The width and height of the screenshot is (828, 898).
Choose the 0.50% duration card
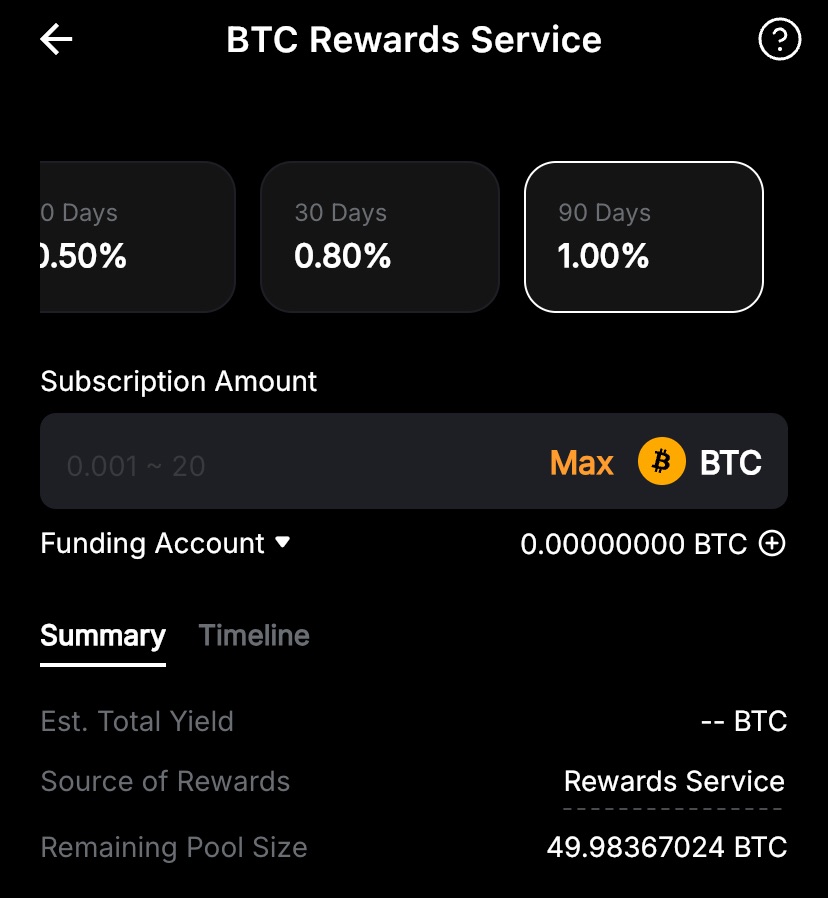click(x=110, y=236)
